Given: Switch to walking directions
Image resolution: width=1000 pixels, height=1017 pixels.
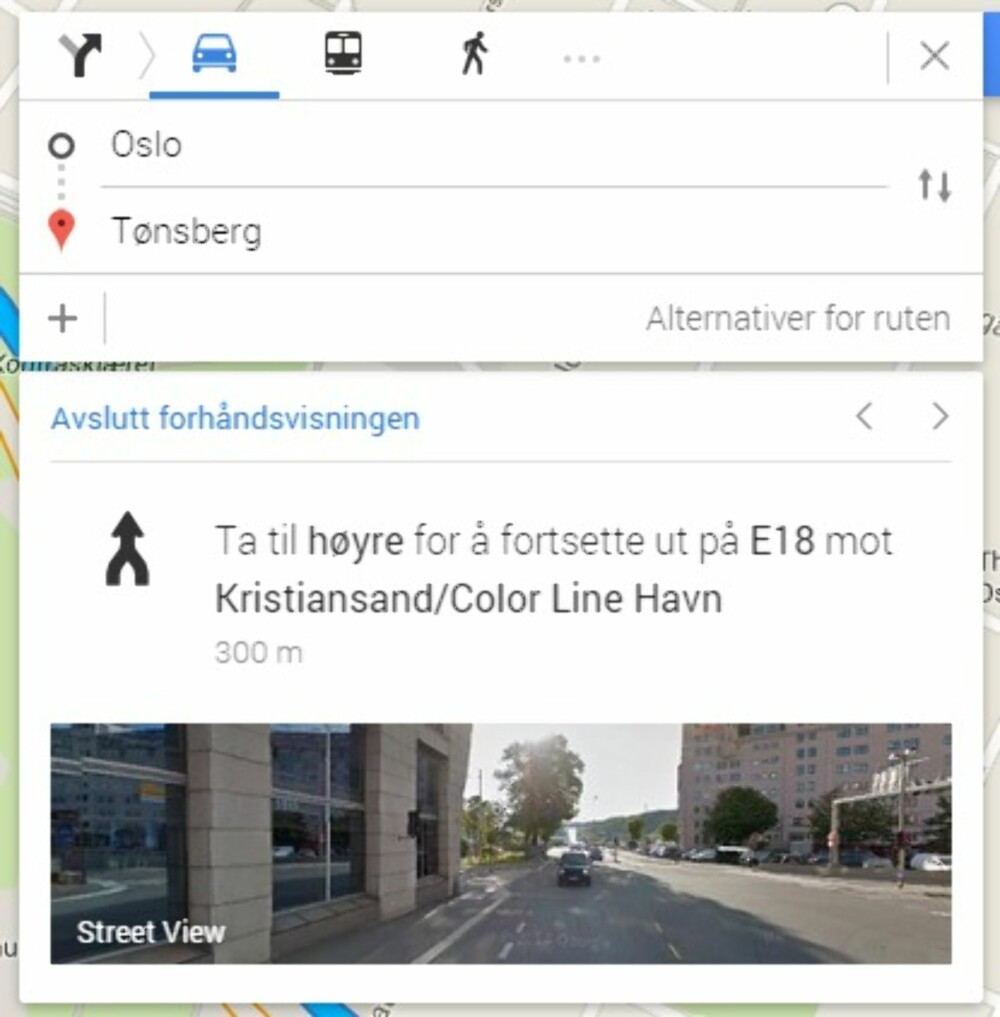Looking at the screenshot, I should coord(474,54).
